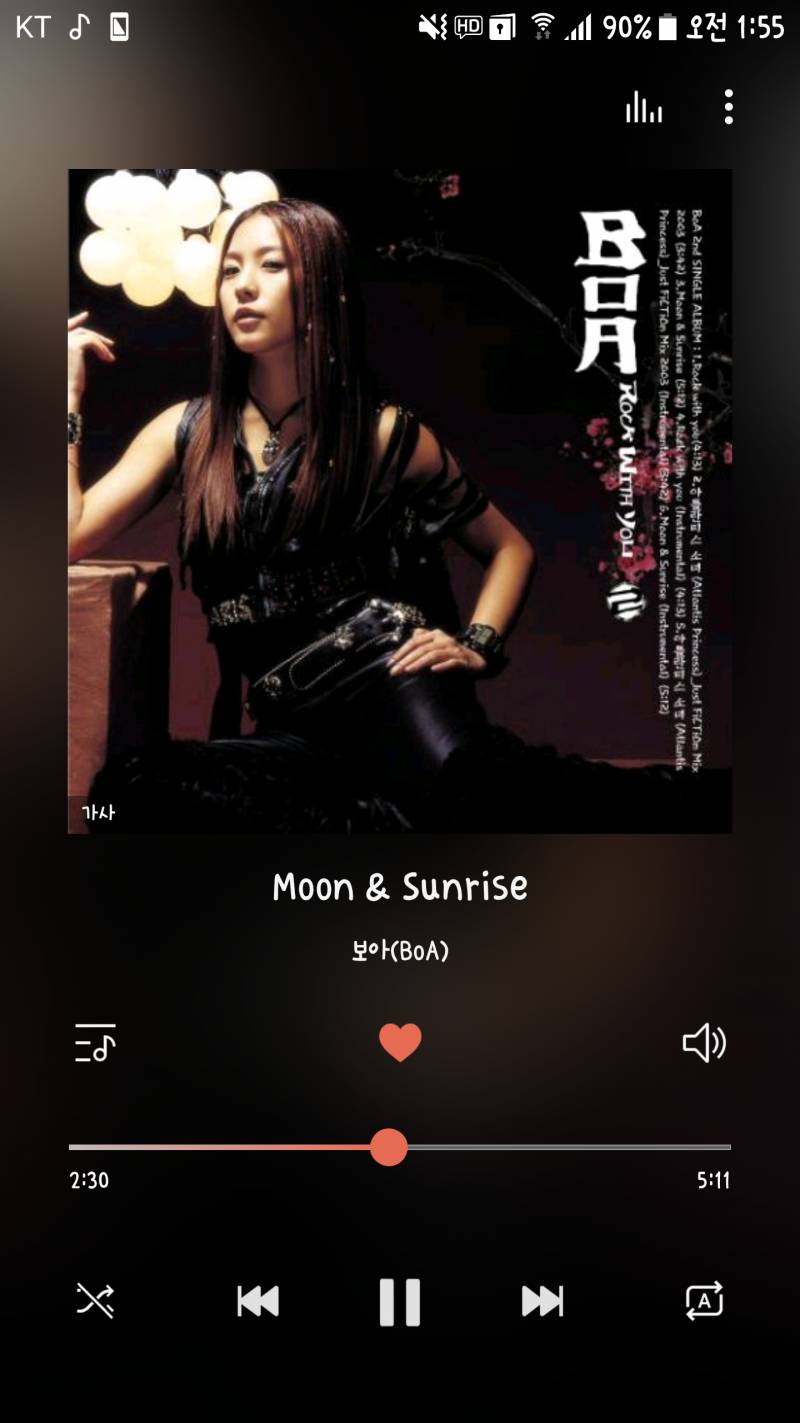This screenshot has height=1423, width=800.
Task: Tap the playback progress bar handle
Action: pos(389,1147)
